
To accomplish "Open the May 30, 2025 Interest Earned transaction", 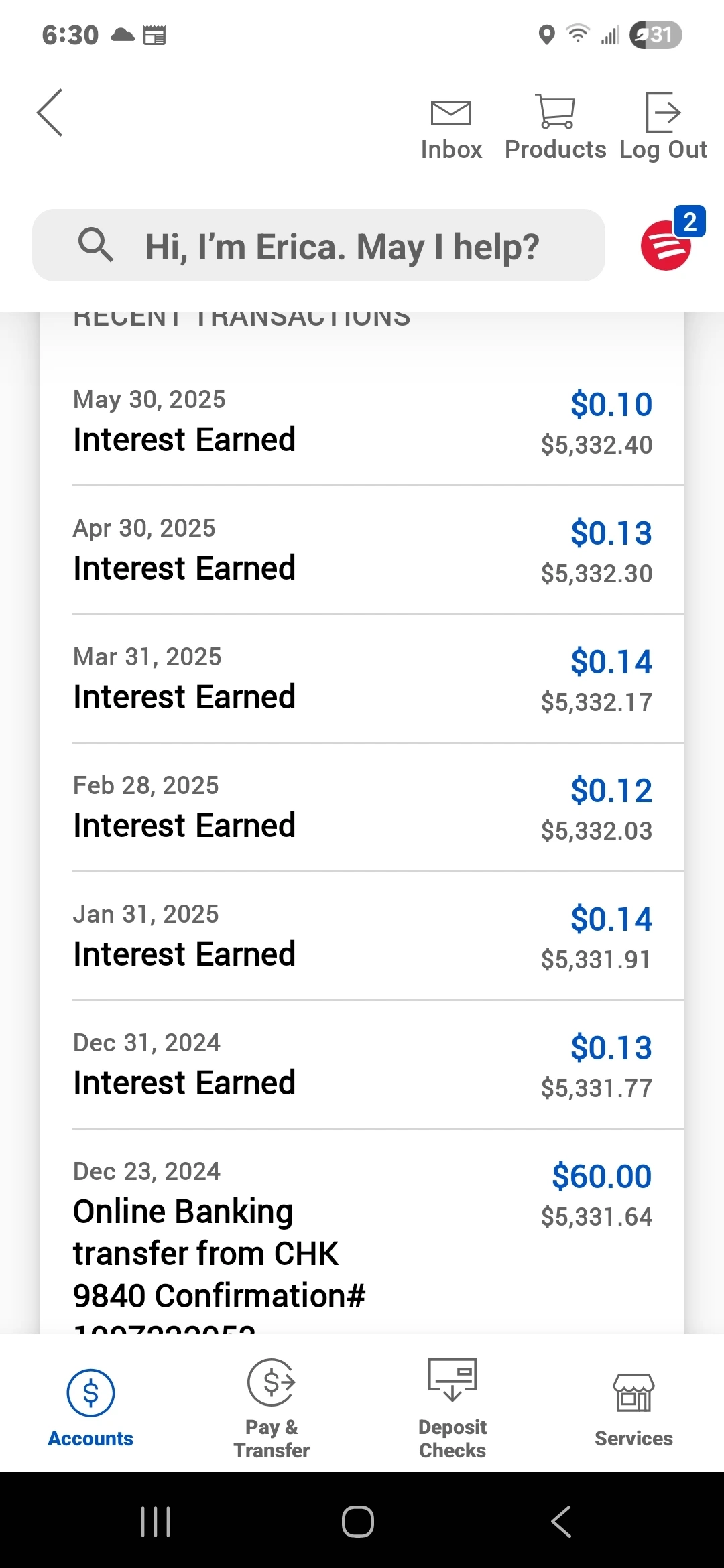I will pos(362,422).
